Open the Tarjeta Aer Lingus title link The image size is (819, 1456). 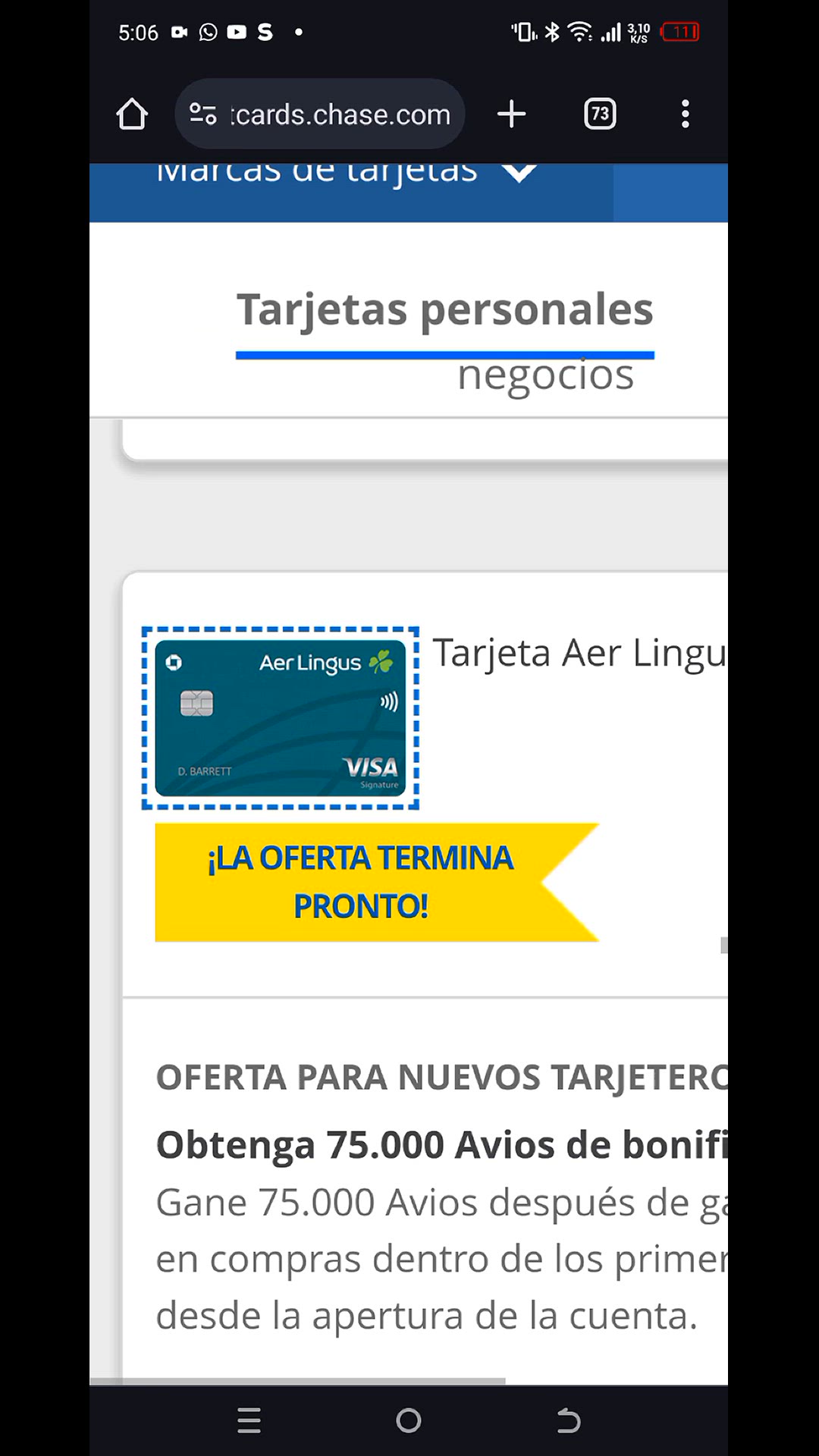pos(579,653)
